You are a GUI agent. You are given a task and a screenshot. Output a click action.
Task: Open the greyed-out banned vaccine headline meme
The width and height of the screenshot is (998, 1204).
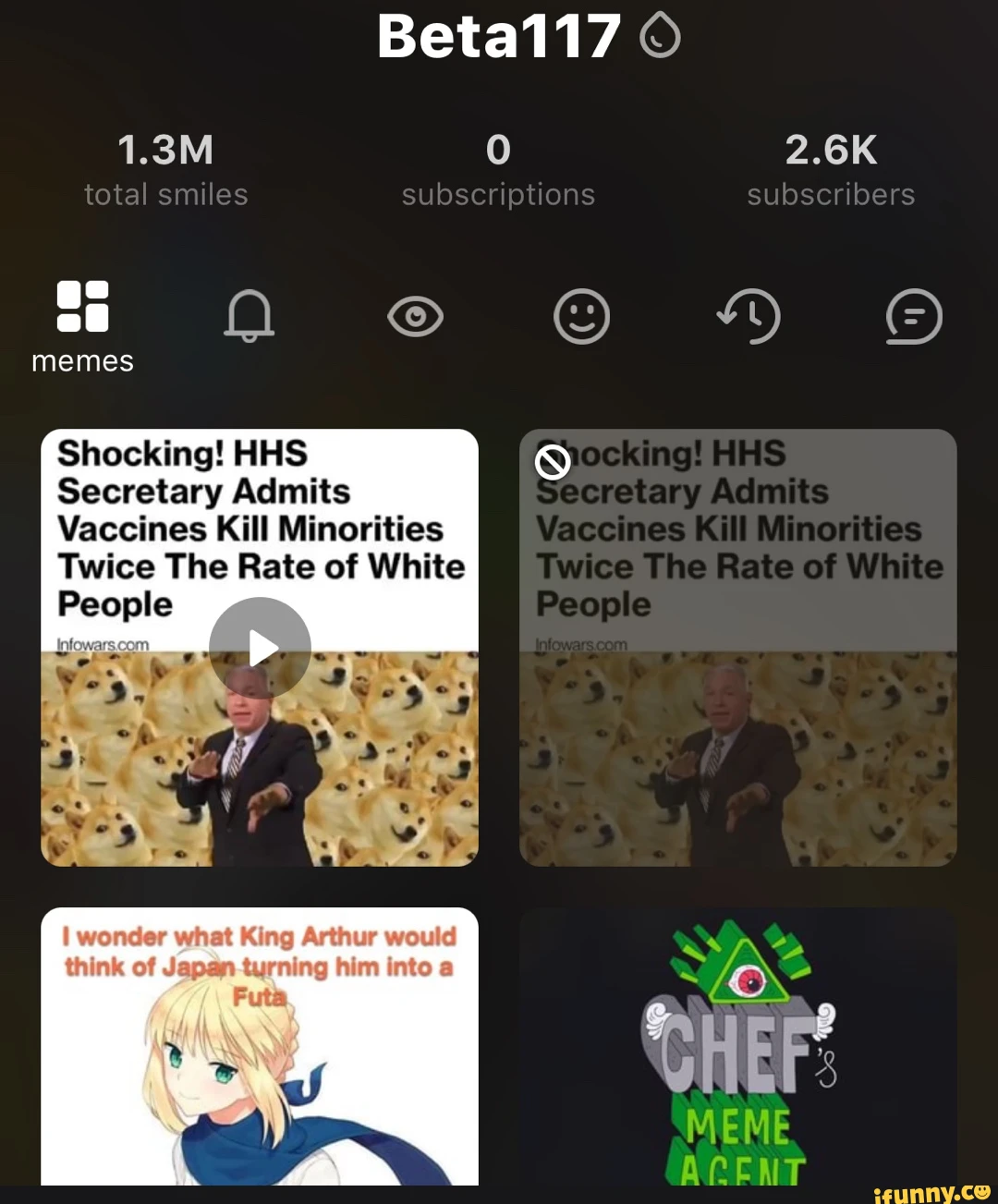[x=737, y=648]
